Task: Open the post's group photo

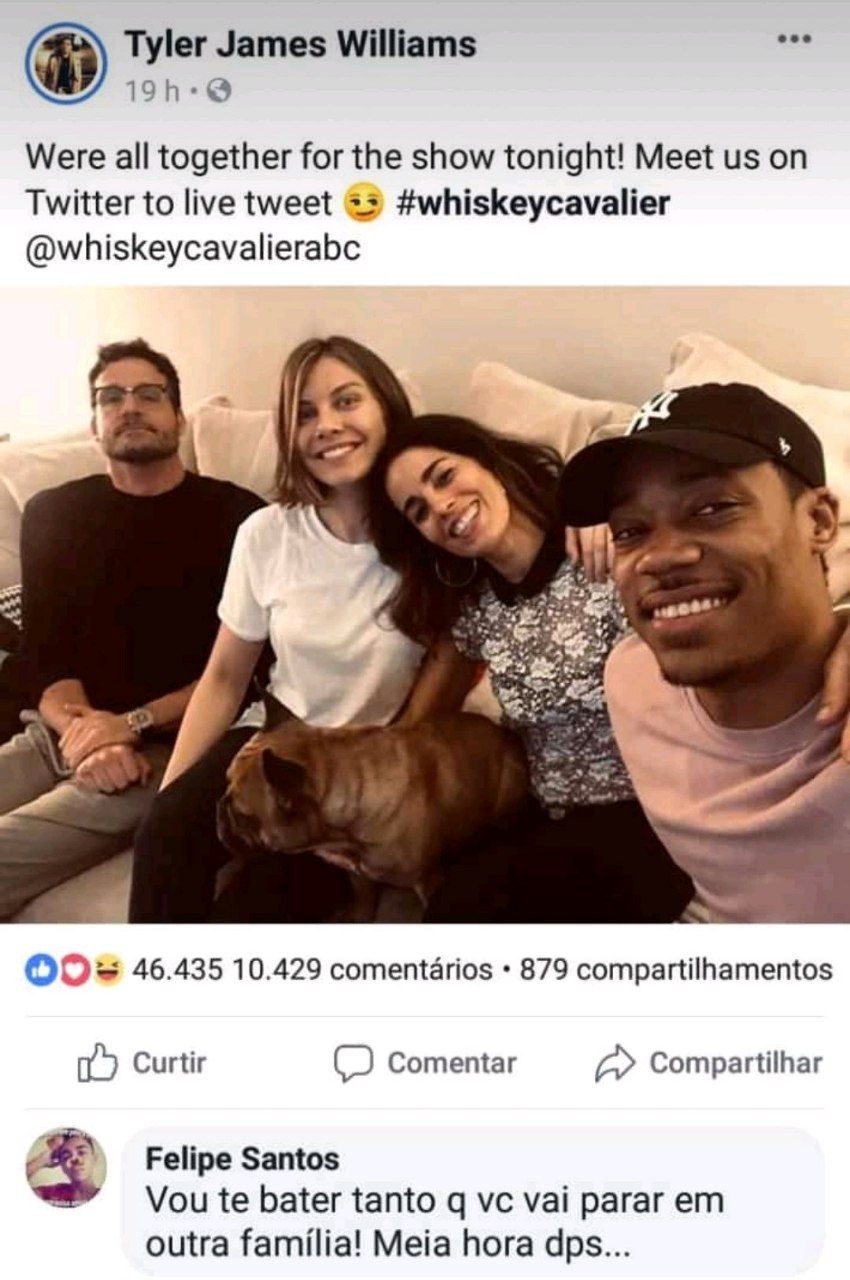Action: point(425,605)
